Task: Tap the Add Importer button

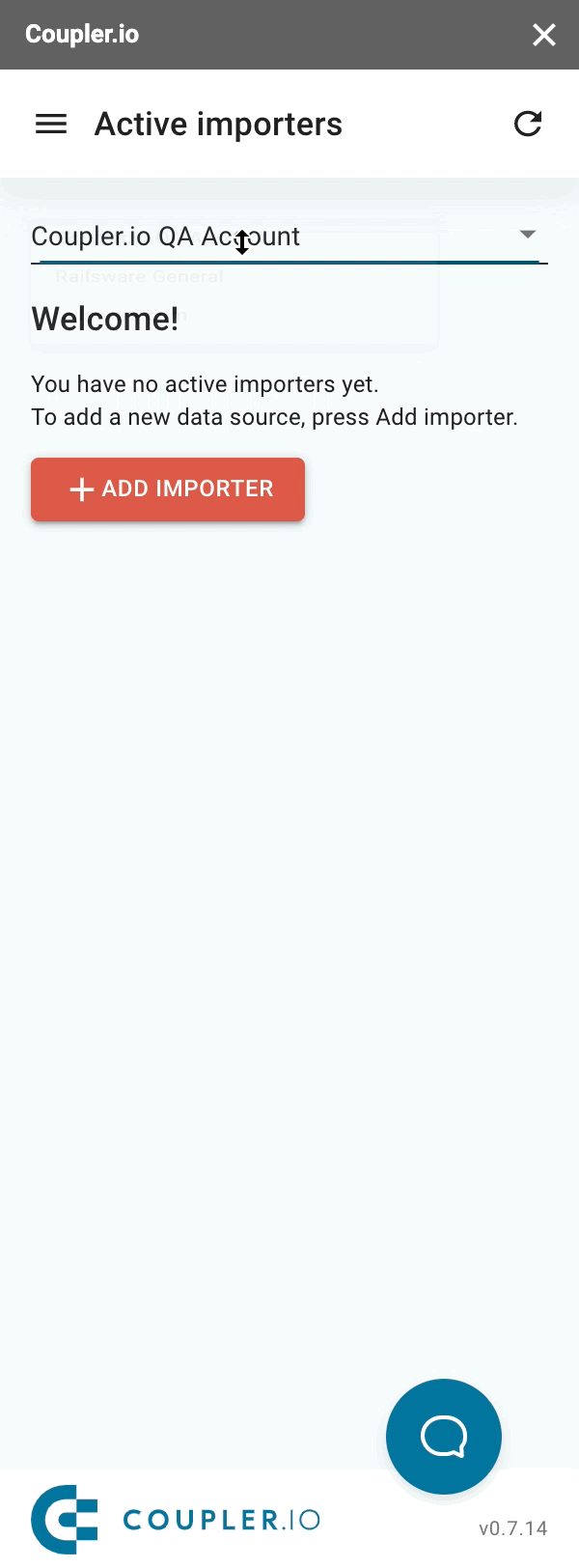Action: pos(168,490)
